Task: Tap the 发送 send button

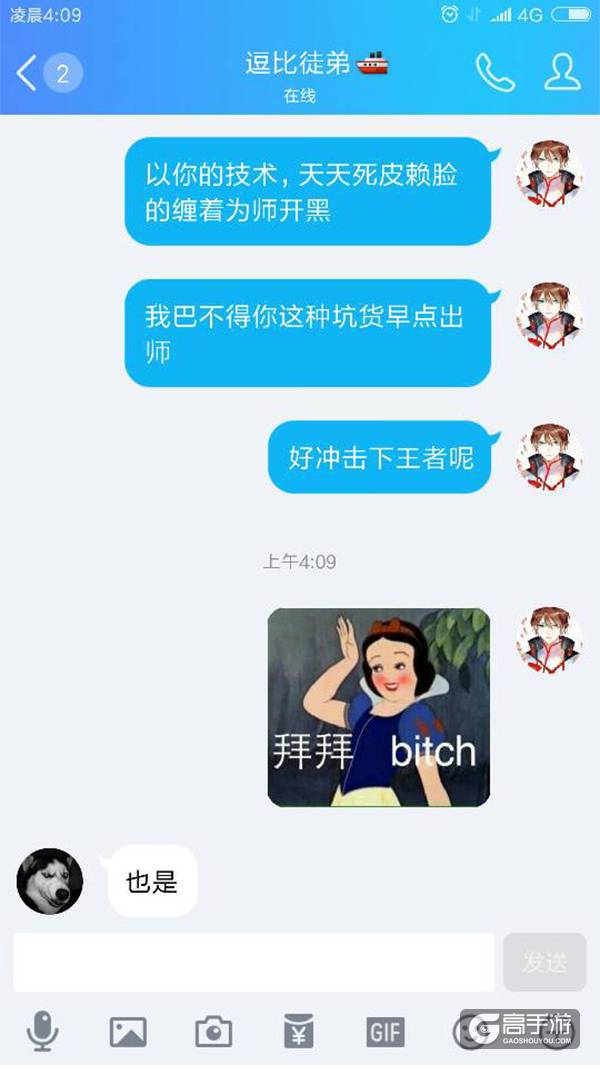Action: pyautogui.click(x=544, y=962)
